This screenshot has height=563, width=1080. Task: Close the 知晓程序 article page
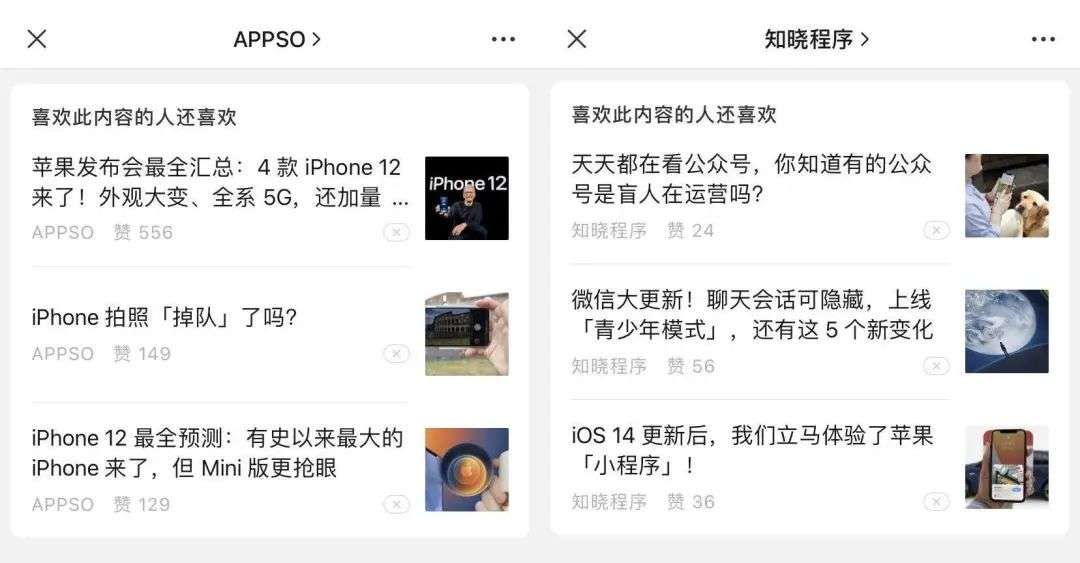pos(577,39)
